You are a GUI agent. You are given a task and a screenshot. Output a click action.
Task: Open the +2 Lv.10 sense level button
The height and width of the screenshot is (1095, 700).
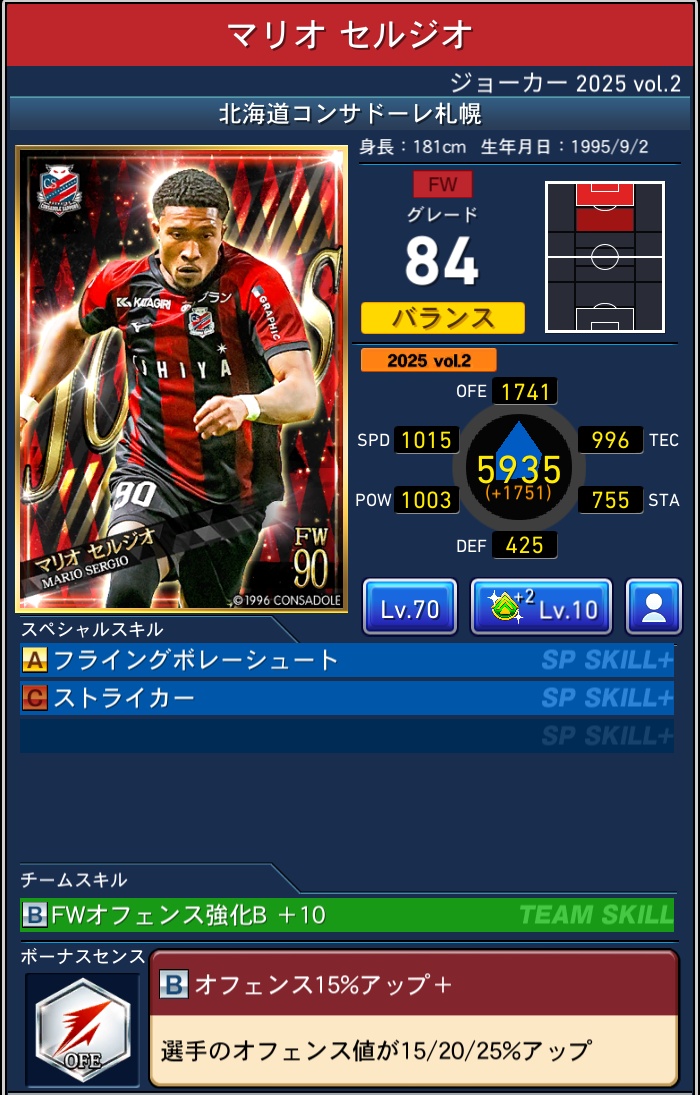(x=540, y=608)
